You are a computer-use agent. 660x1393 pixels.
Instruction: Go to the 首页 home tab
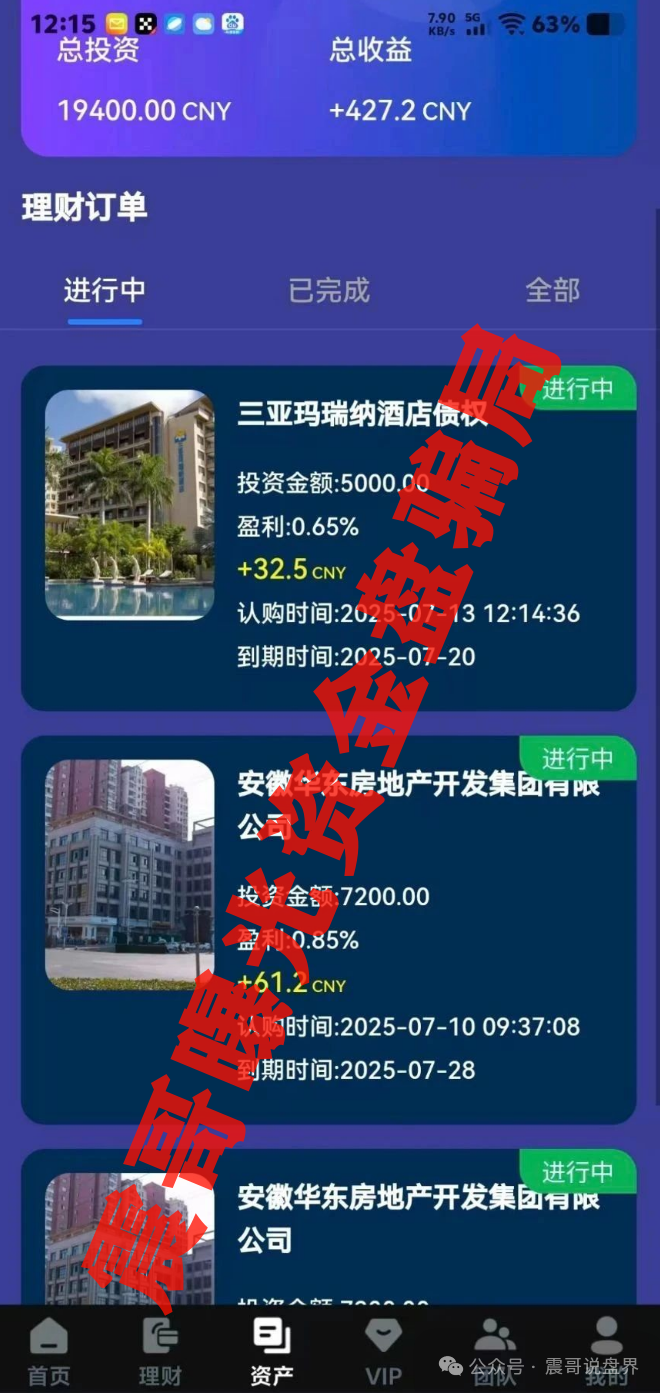click(48, 1351)
